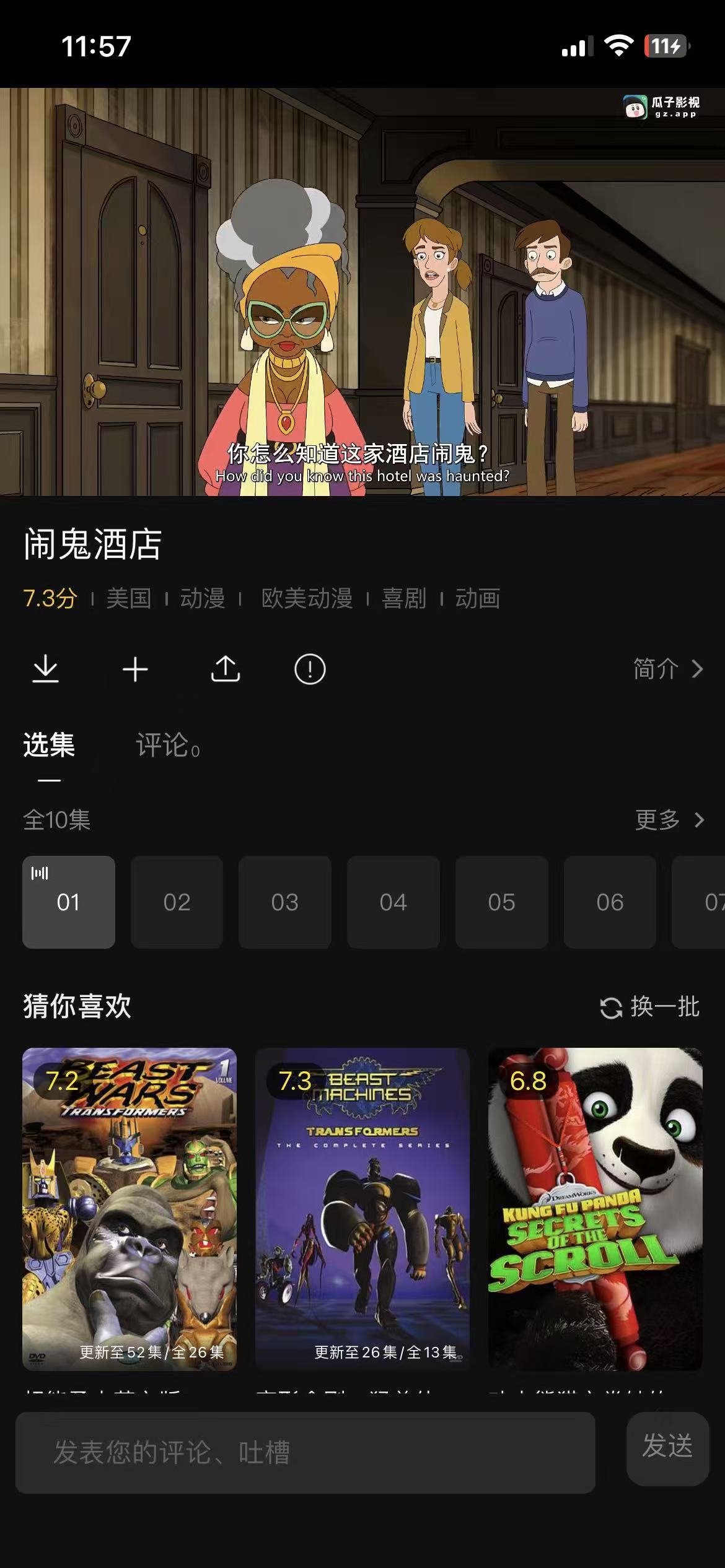This screenshot has width=725, height=1568.
Task: Report an issue via exclamation icon
Action: click(310, 669)
